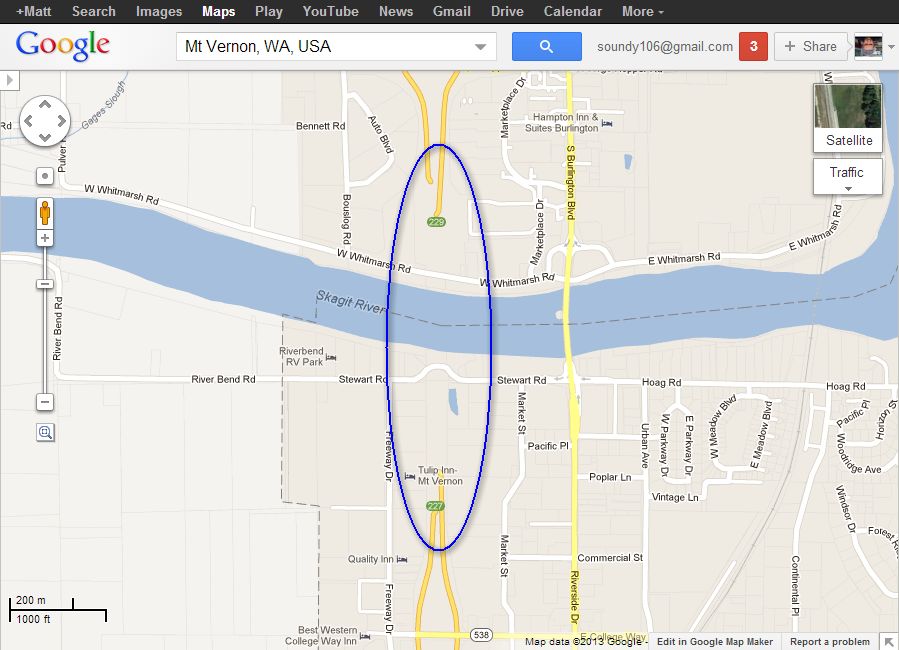The image size is (899, 650).
Task: Open the red notifications counter button
Action: point(752,46)
